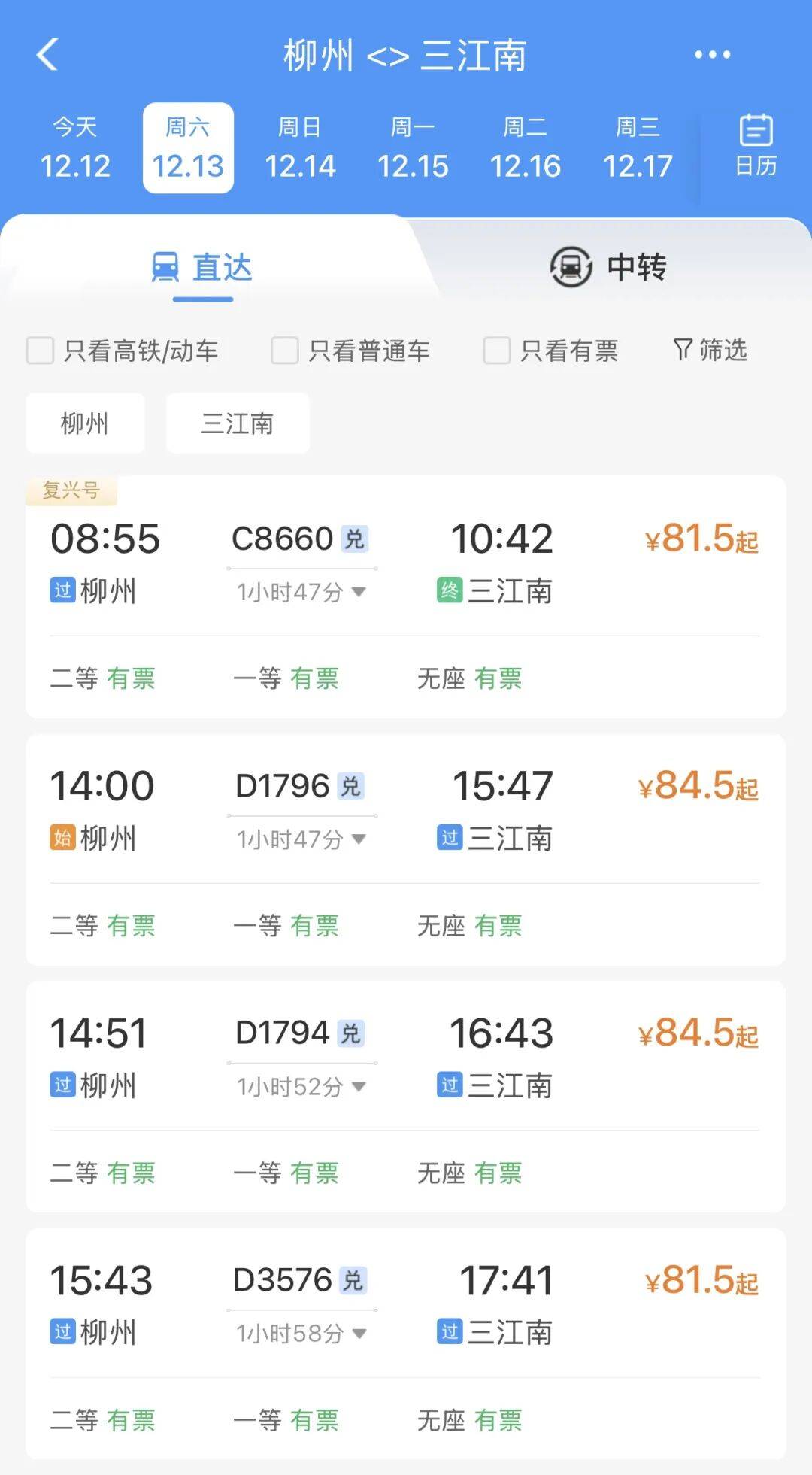Screen dimensions: 812x1475
Task: Expand the stop list for train D1796
Action: 301,839
